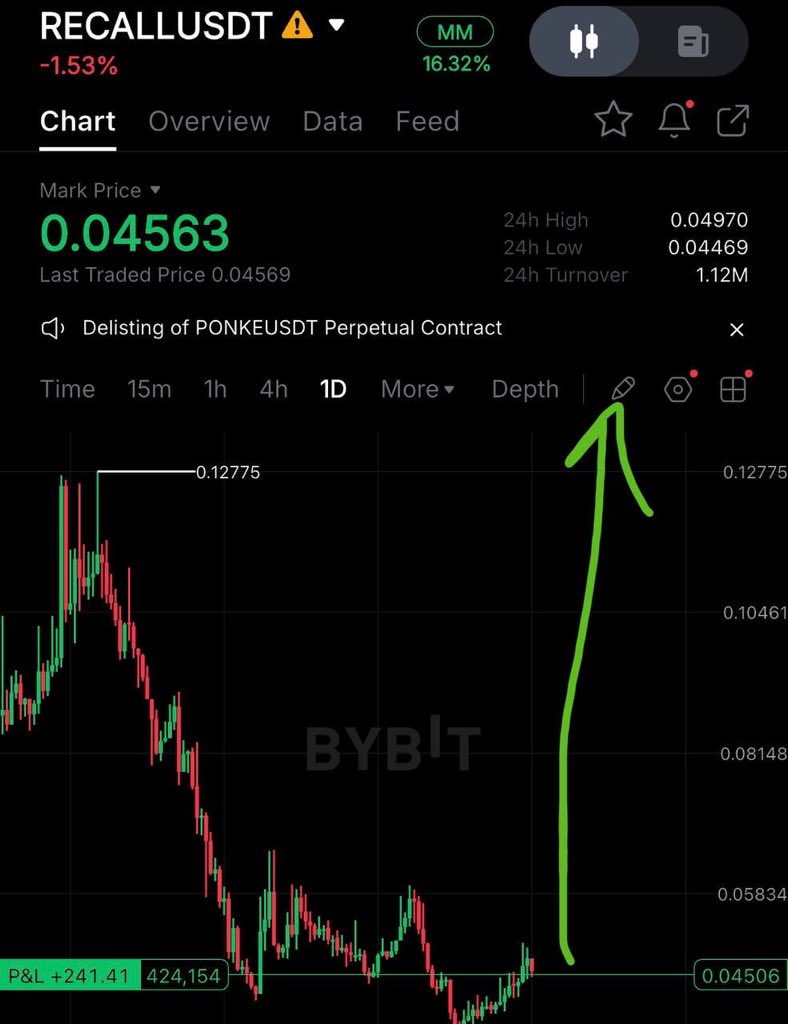Open the hexagon chart settings icon
This screenshot has width=788, height=1024.
(x=678, y=389)
